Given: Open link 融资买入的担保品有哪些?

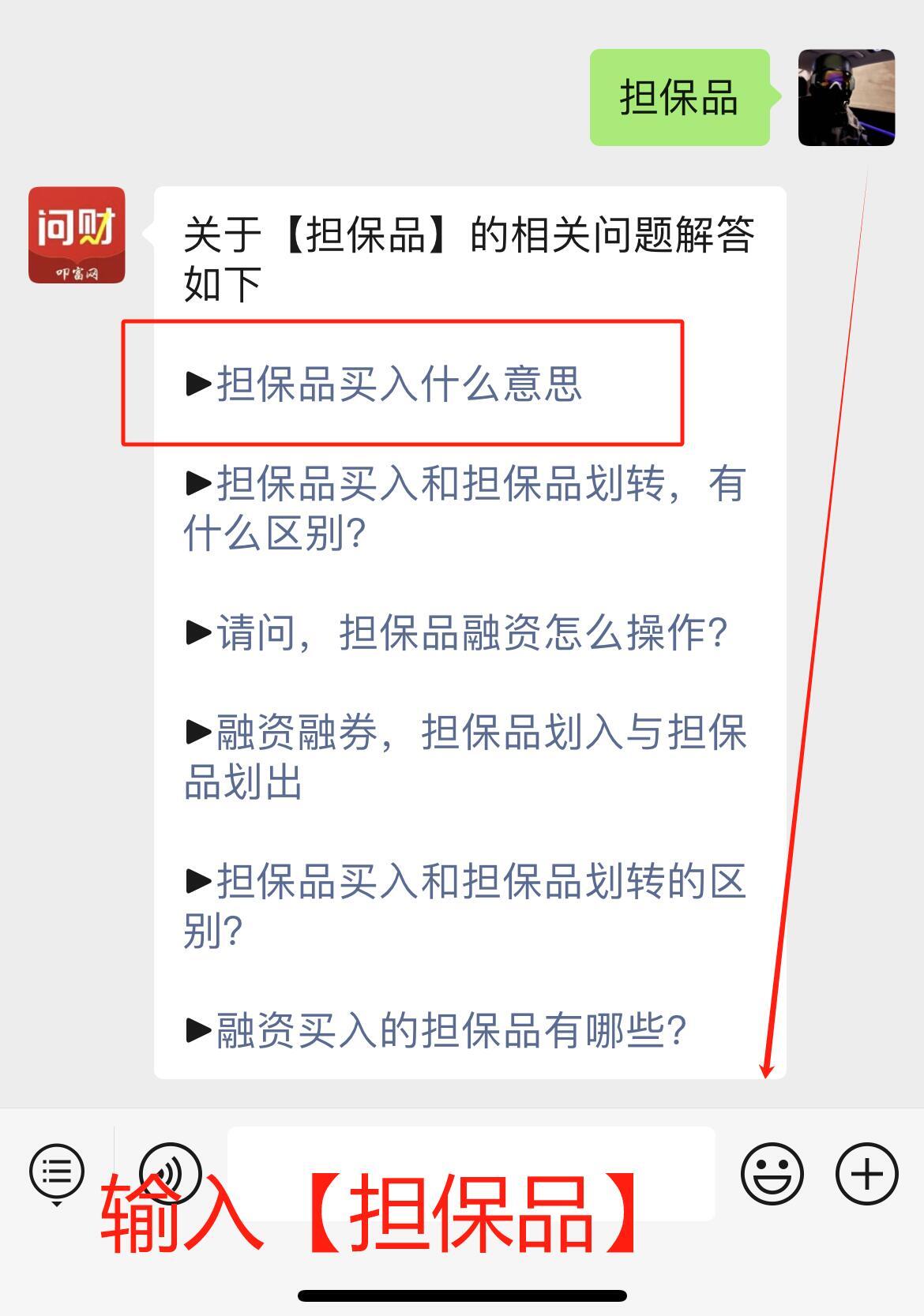Looking at the screenshot, I should (x=451, y=1030).
